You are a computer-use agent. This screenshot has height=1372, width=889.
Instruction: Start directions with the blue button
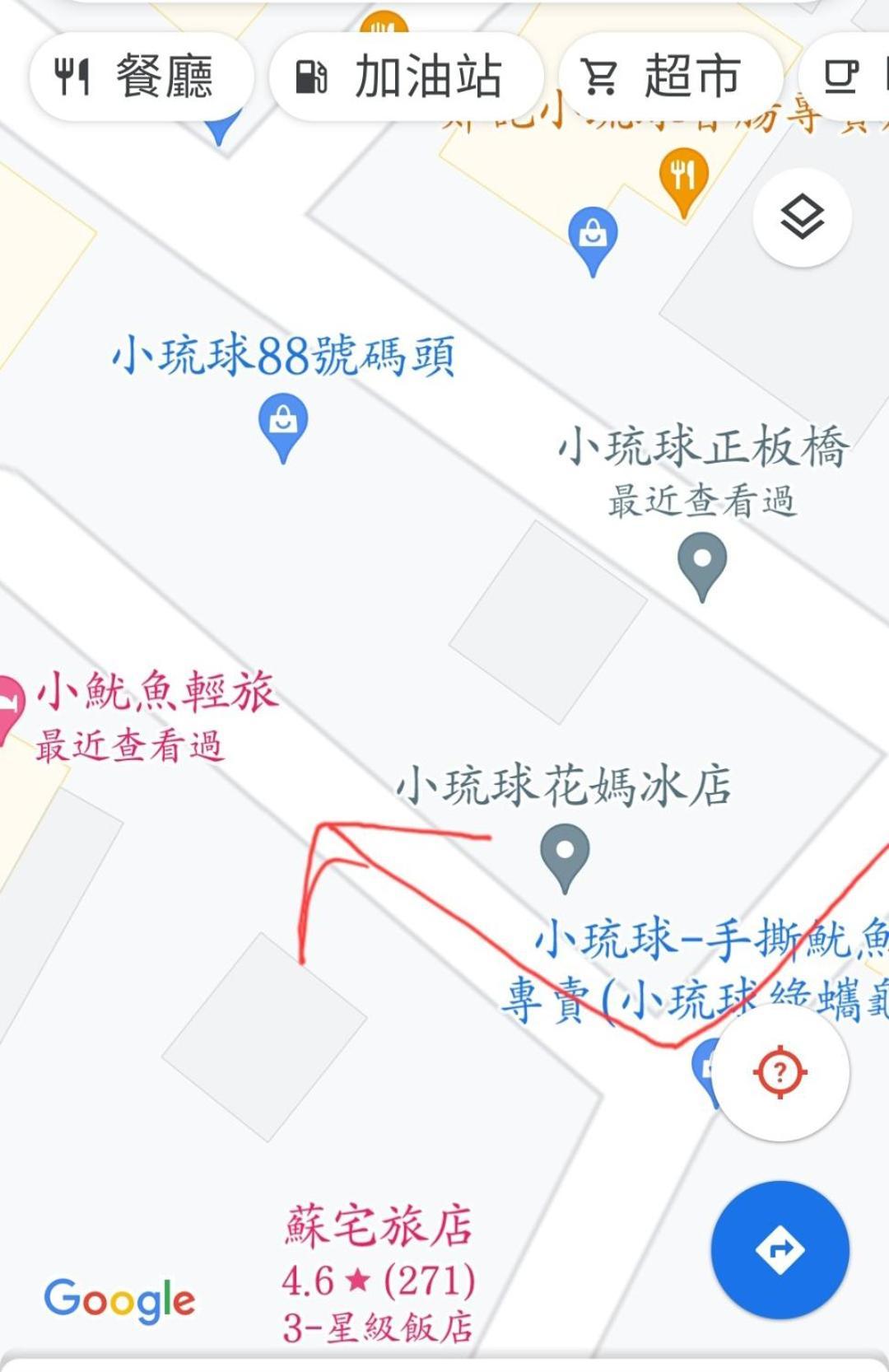click(780, 1249)
